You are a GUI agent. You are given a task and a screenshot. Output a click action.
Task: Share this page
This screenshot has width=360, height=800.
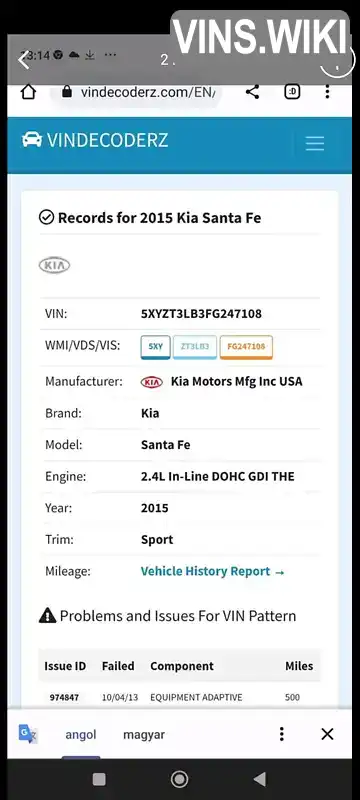[252, 92]
